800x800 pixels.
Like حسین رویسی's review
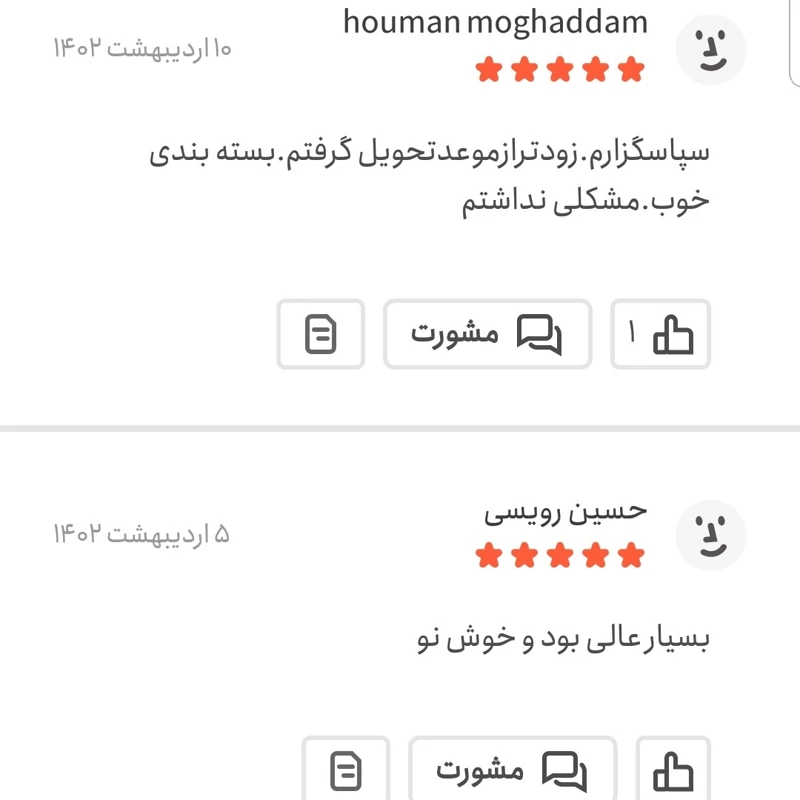[x=673, y=771]
